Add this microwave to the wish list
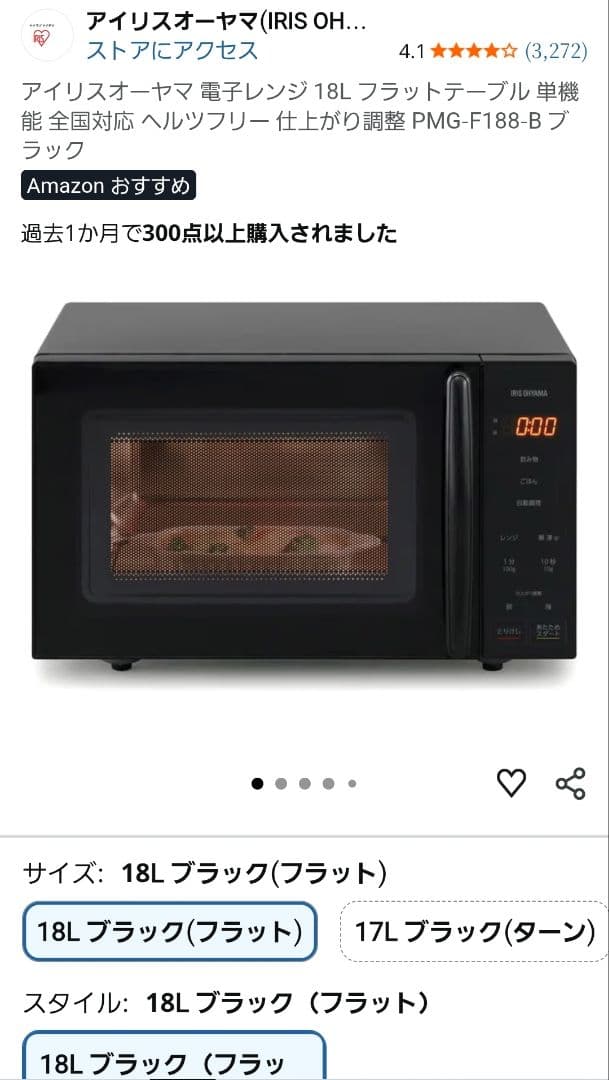The height and width of the screenshot is (1080, 609). tap(511, 783)
